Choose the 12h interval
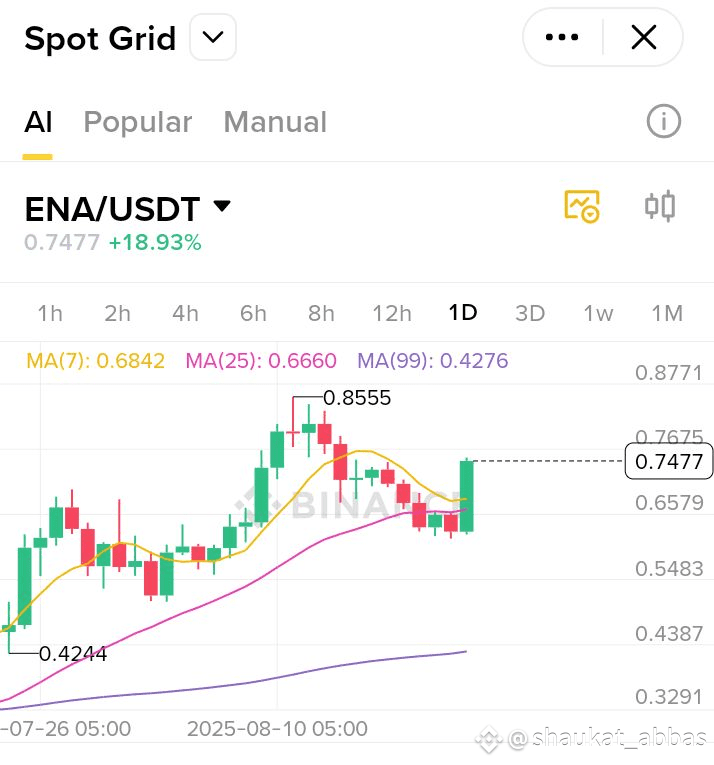Image resolution: width=714 pixels, height=765 pixels. pos(391,313)
